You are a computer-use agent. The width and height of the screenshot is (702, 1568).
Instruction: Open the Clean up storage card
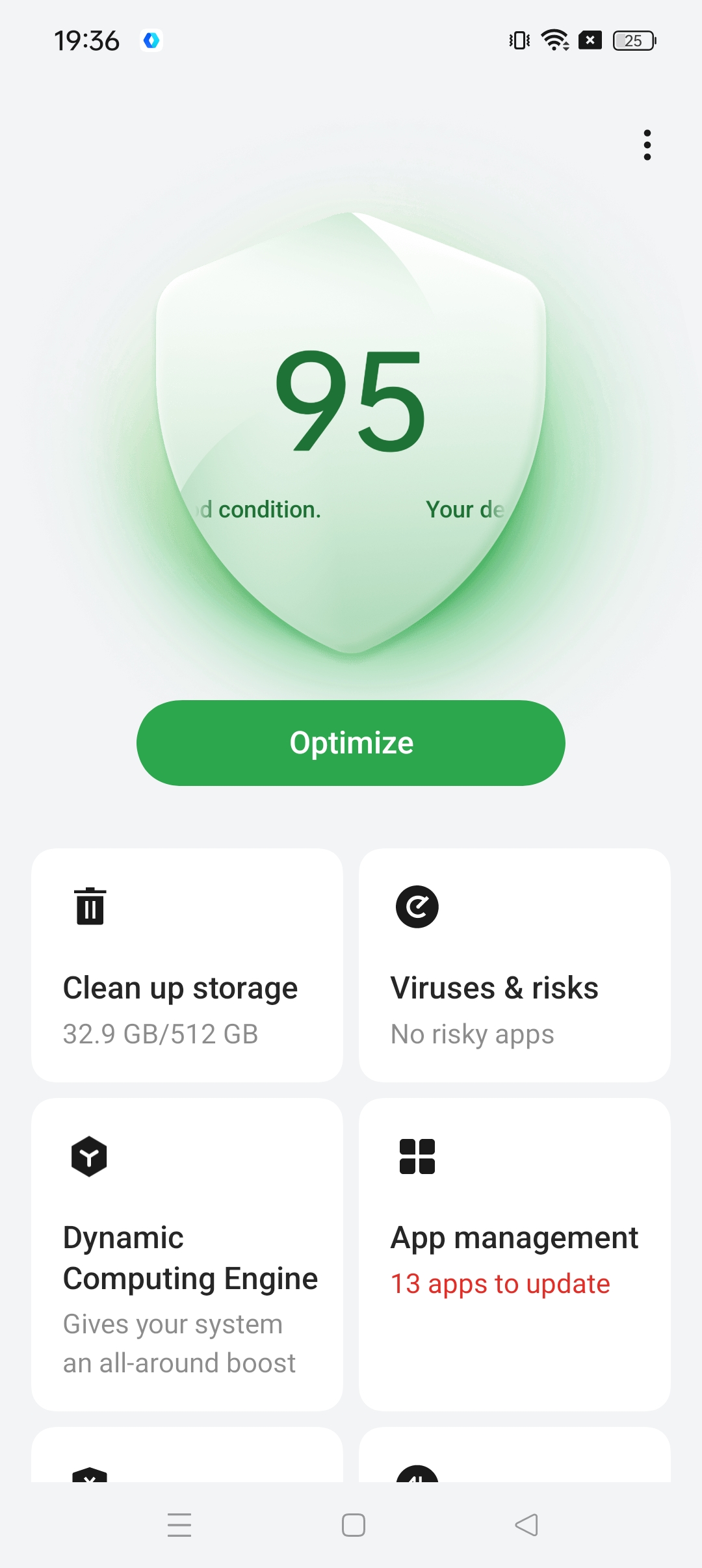point(187,965)
